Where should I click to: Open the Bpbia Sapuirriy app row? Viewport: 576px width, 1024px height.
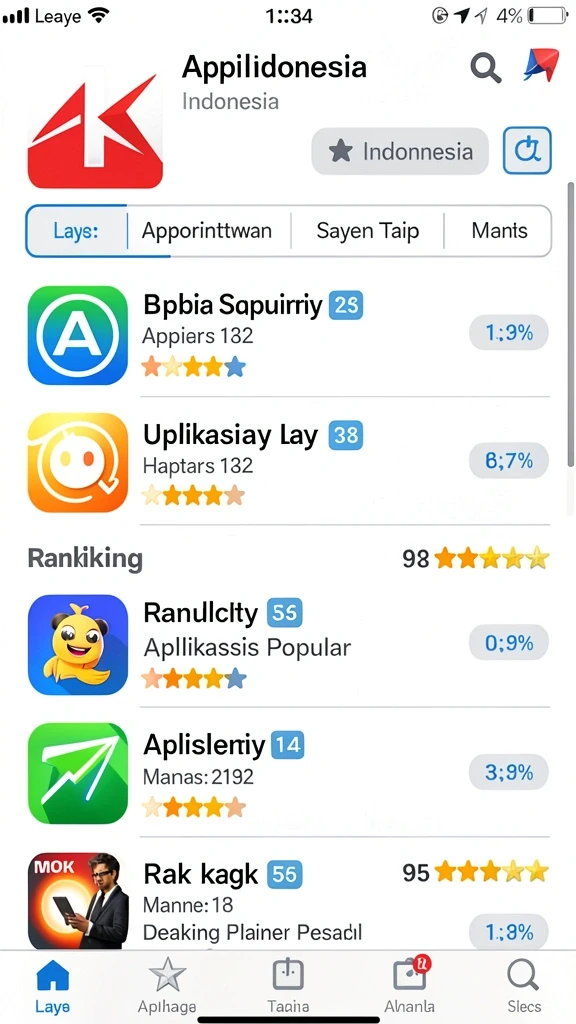tap(288, 336)
